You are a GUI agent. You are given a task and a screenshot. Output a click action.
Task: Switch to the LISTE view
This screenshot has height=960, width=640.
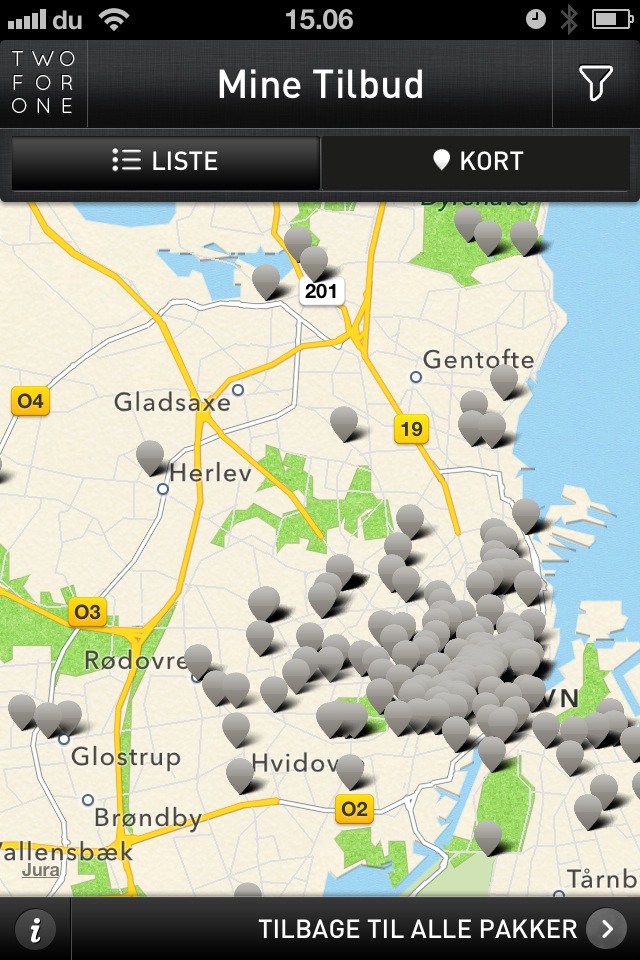[166, 161]
